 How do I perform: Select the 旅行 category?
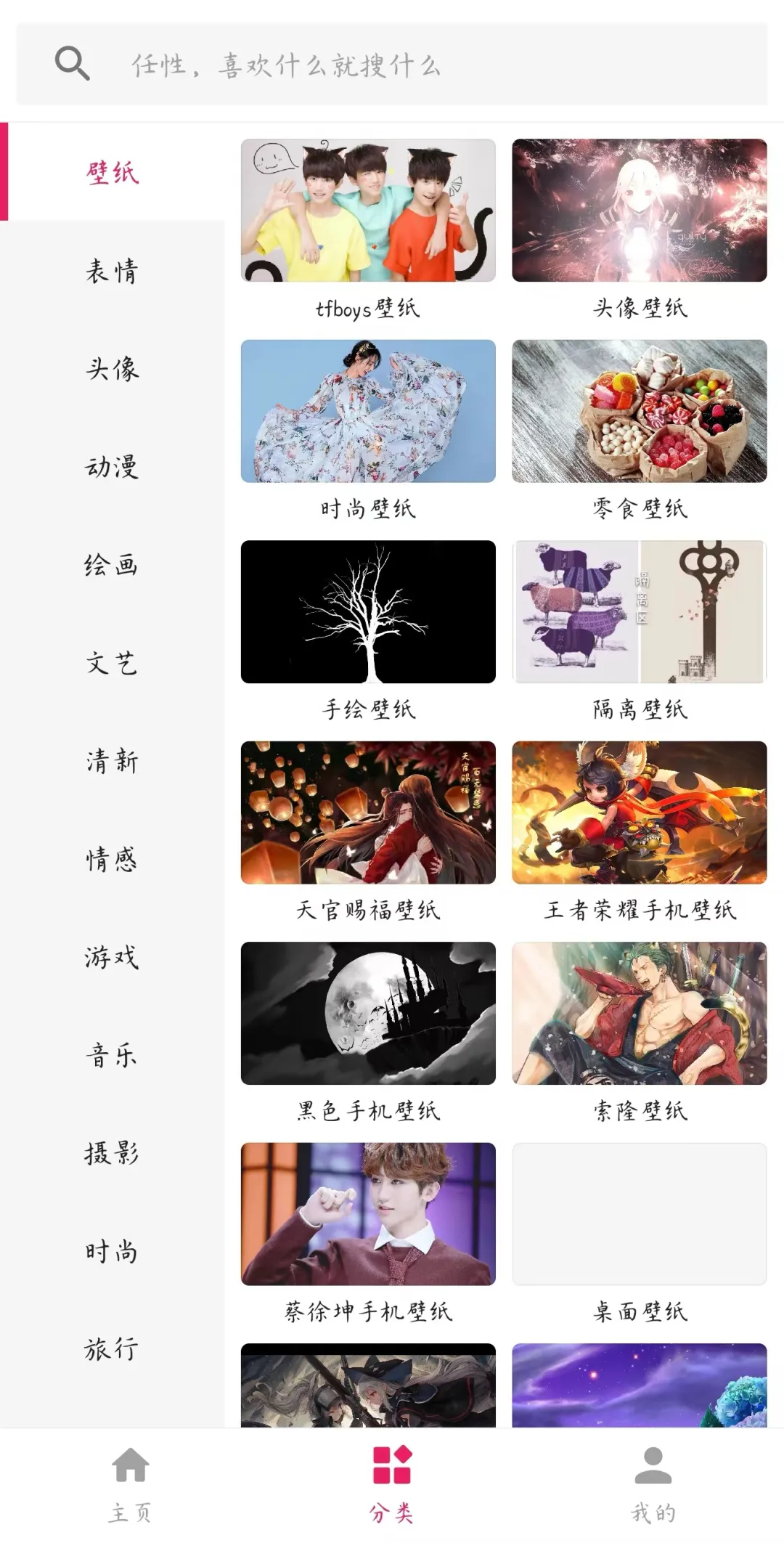point(112,1349)
